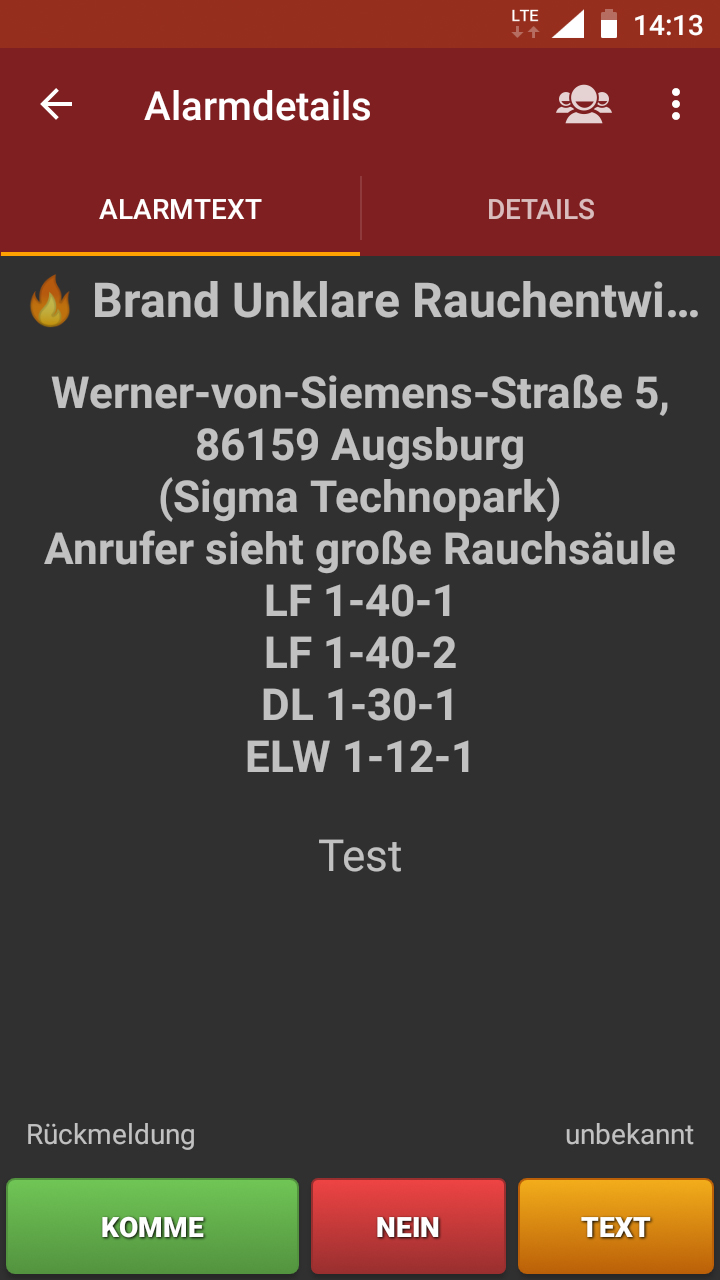Switch to the Details tab
The image size is (720, 1280).
point(540,210)
